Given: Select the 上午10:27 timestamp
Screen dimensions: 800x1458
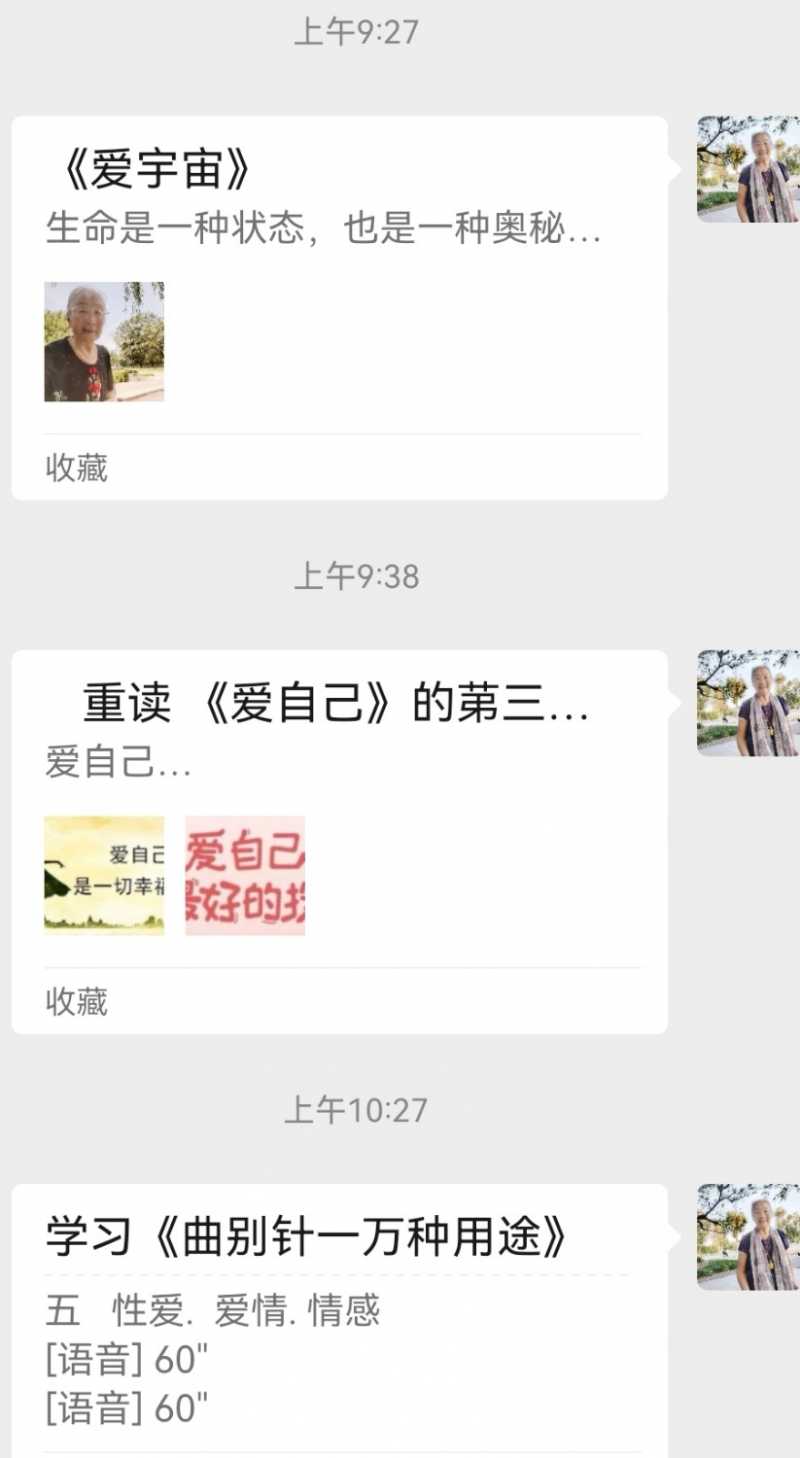Looking at the screenshot, I should (x=358, y=1110).
